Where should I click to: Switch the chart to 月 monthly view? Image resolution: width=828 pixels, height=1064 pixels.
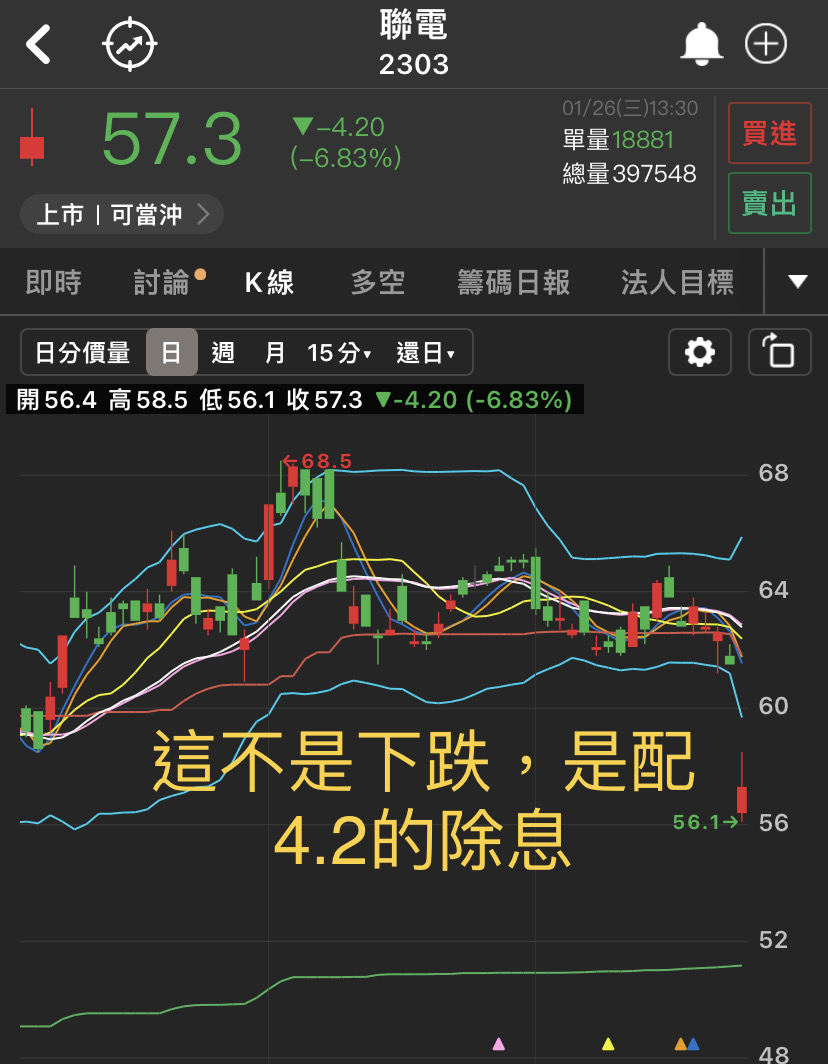coord(275,352)
